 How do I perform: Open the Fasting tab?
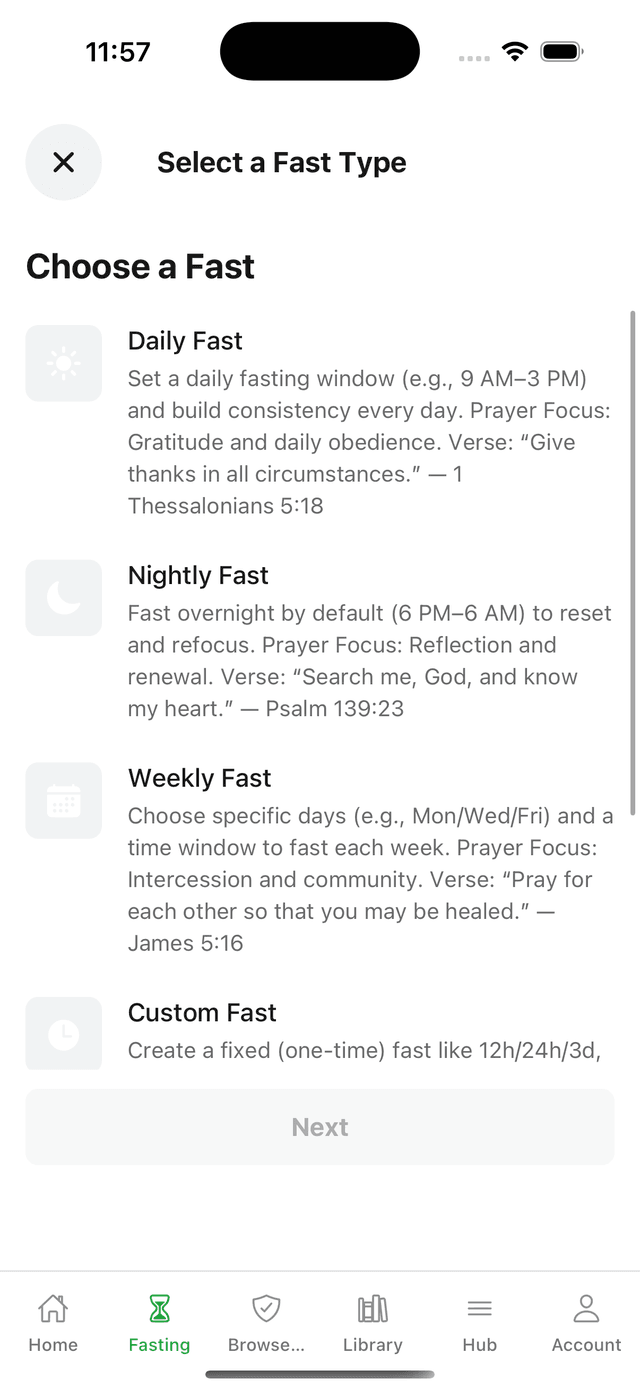click(x=159, y=1322)
